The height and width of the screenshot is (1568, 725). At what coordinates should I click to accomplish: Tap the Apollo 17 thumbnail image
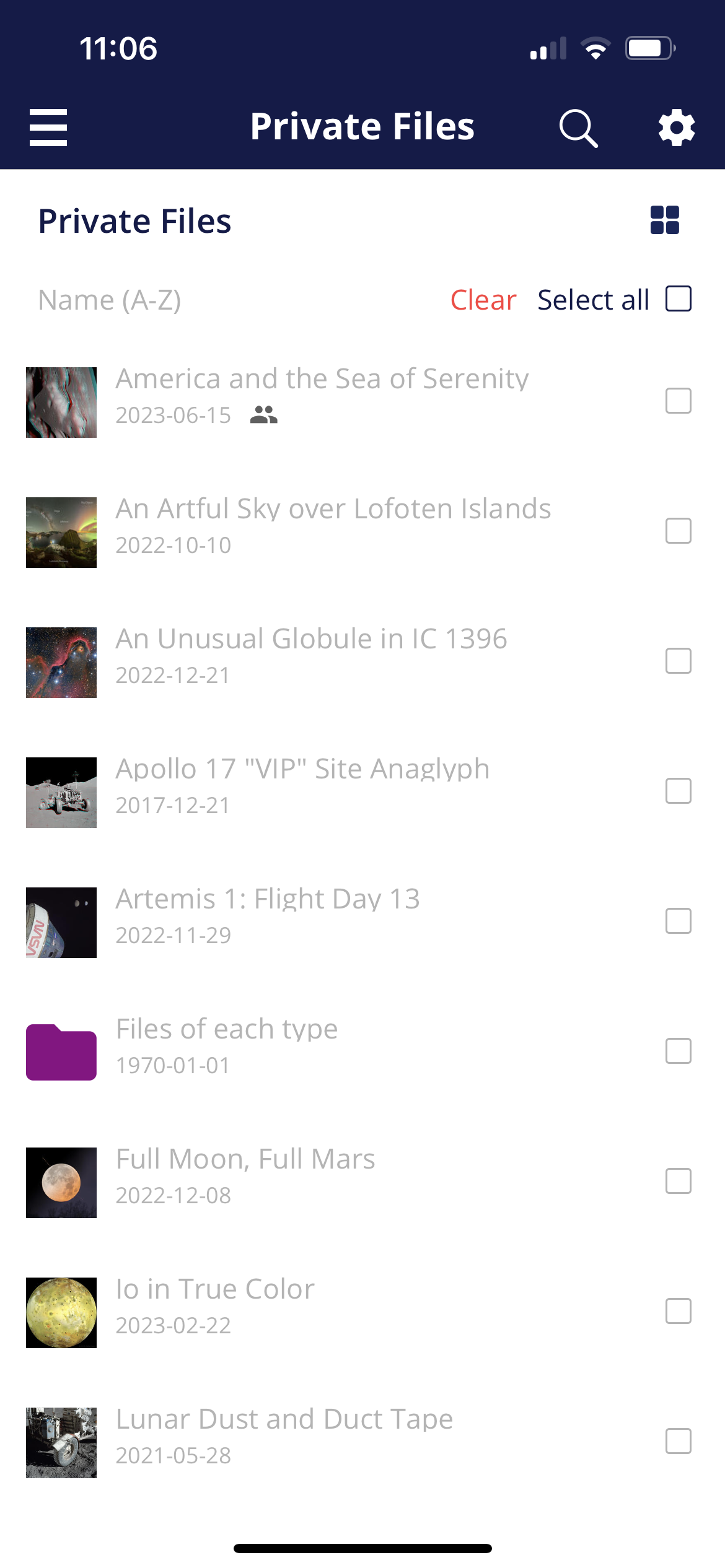click(61, 793)
